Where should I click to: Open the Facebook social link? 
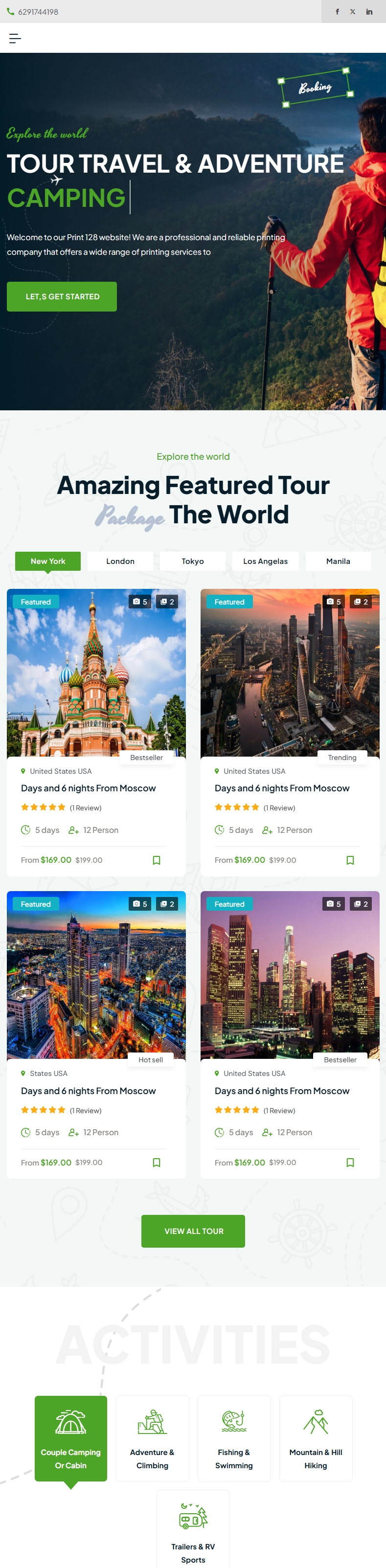(x=337, y=12)
